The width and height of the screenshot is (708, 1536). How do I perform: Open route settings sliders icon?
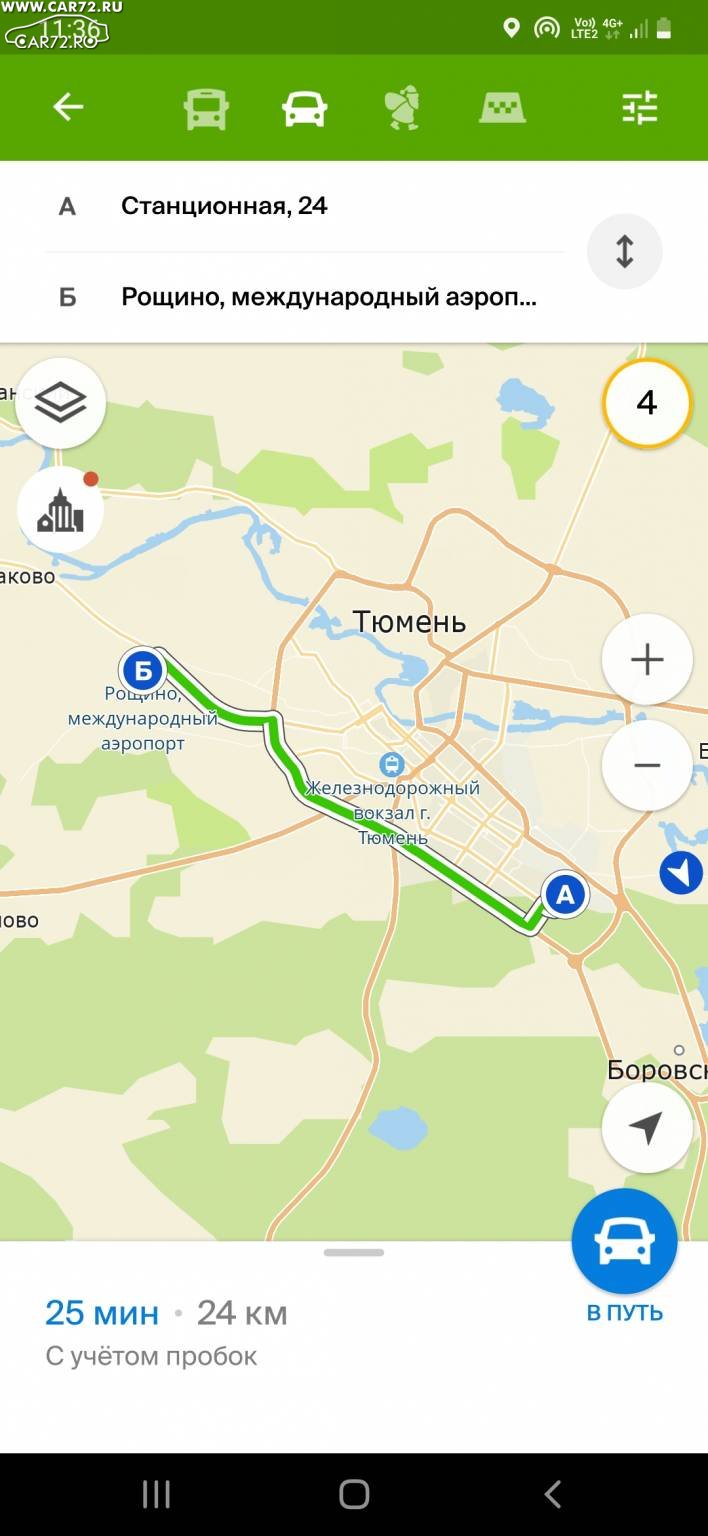640,107
